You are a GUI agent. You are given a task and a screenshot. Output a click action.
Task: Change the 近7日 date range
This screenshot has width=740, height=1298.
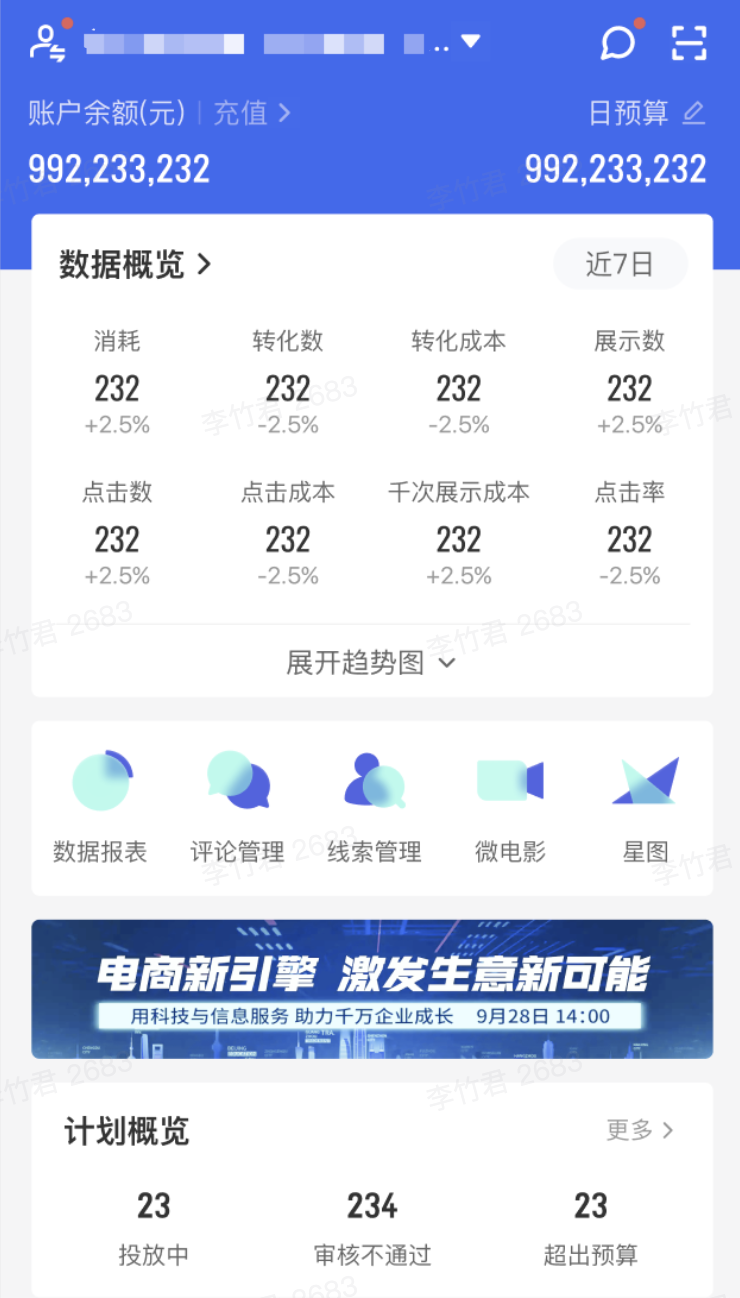(620, 264)
